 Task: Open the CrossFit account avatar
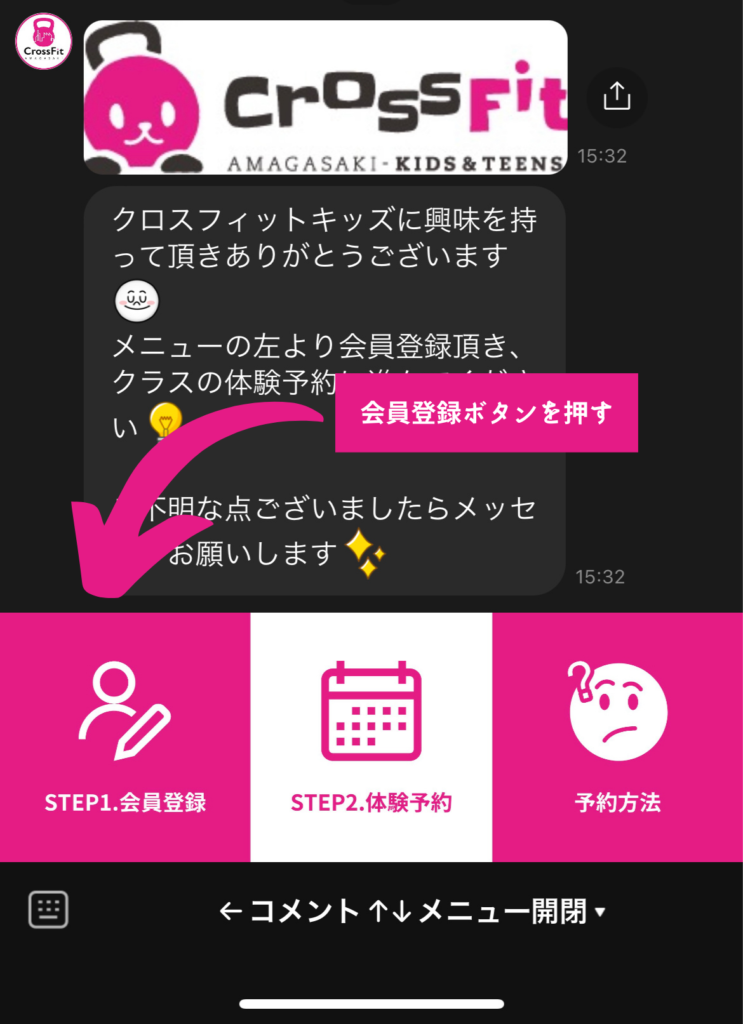coord(42,41)
